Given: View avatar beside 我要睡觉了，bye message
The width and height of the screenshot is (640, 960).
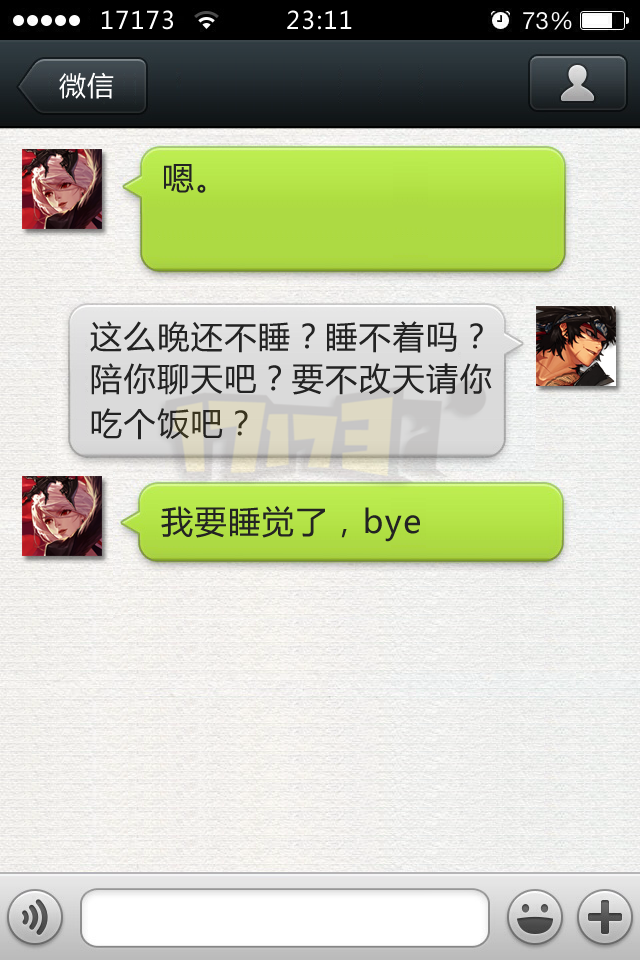Looking at the screenshot, I should point(62,516).
